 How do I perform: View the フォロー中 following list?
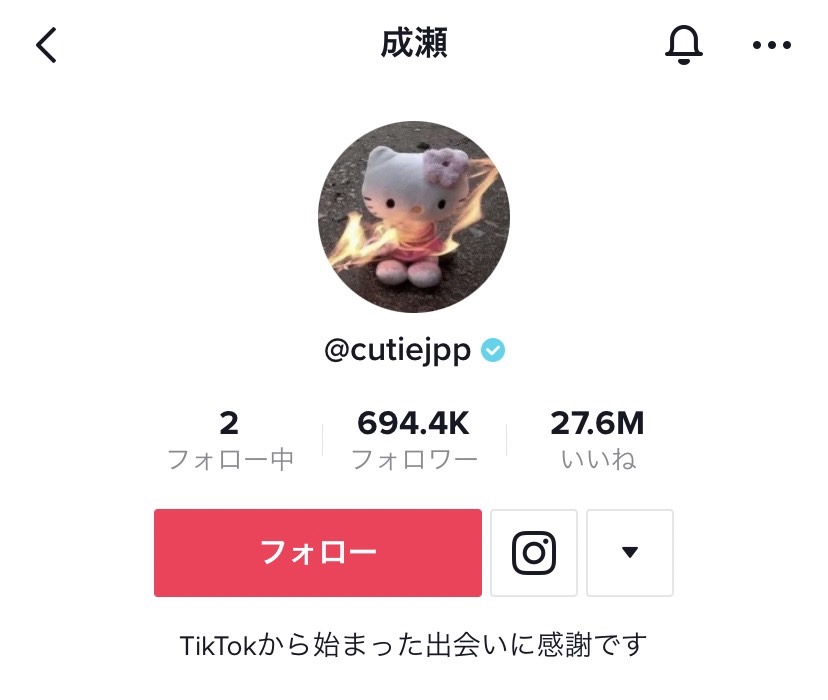point(229,440)
